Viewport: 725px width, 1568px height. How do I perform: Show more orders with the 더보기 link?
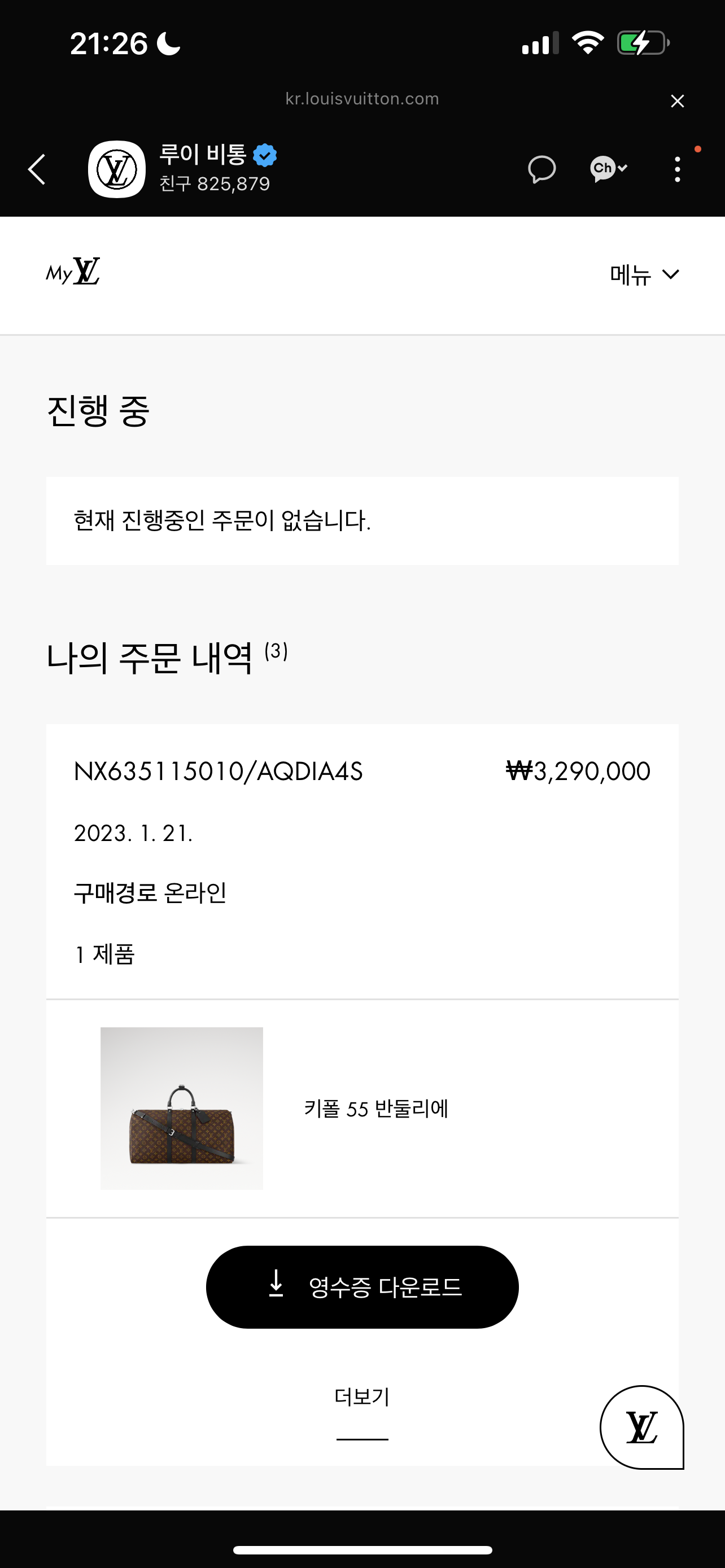tap(362, 1398)
